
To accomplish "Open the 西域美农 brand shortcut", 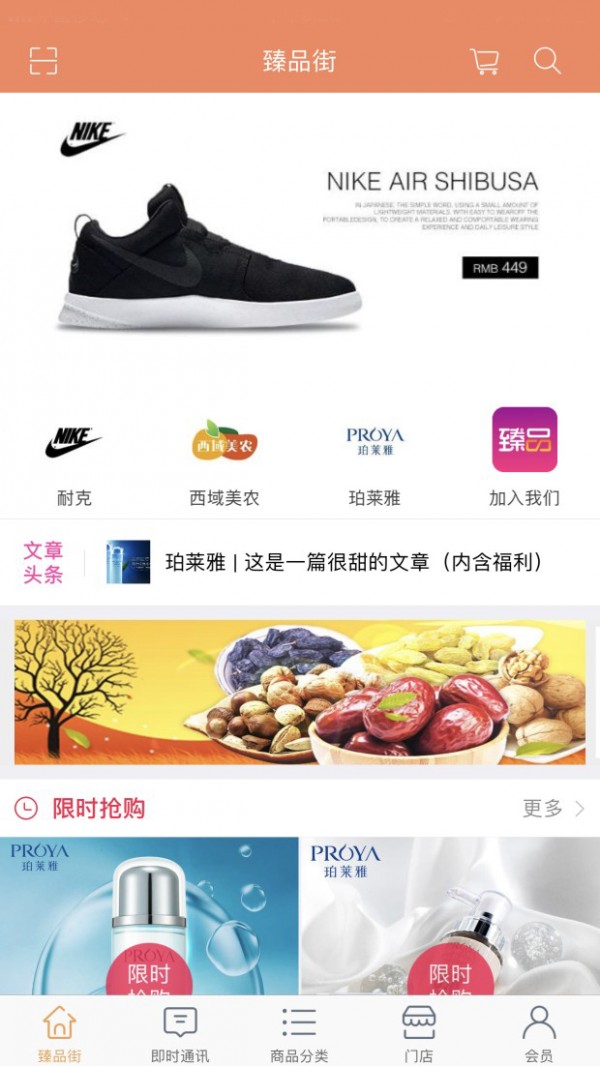I will click(x=225, y=456).
